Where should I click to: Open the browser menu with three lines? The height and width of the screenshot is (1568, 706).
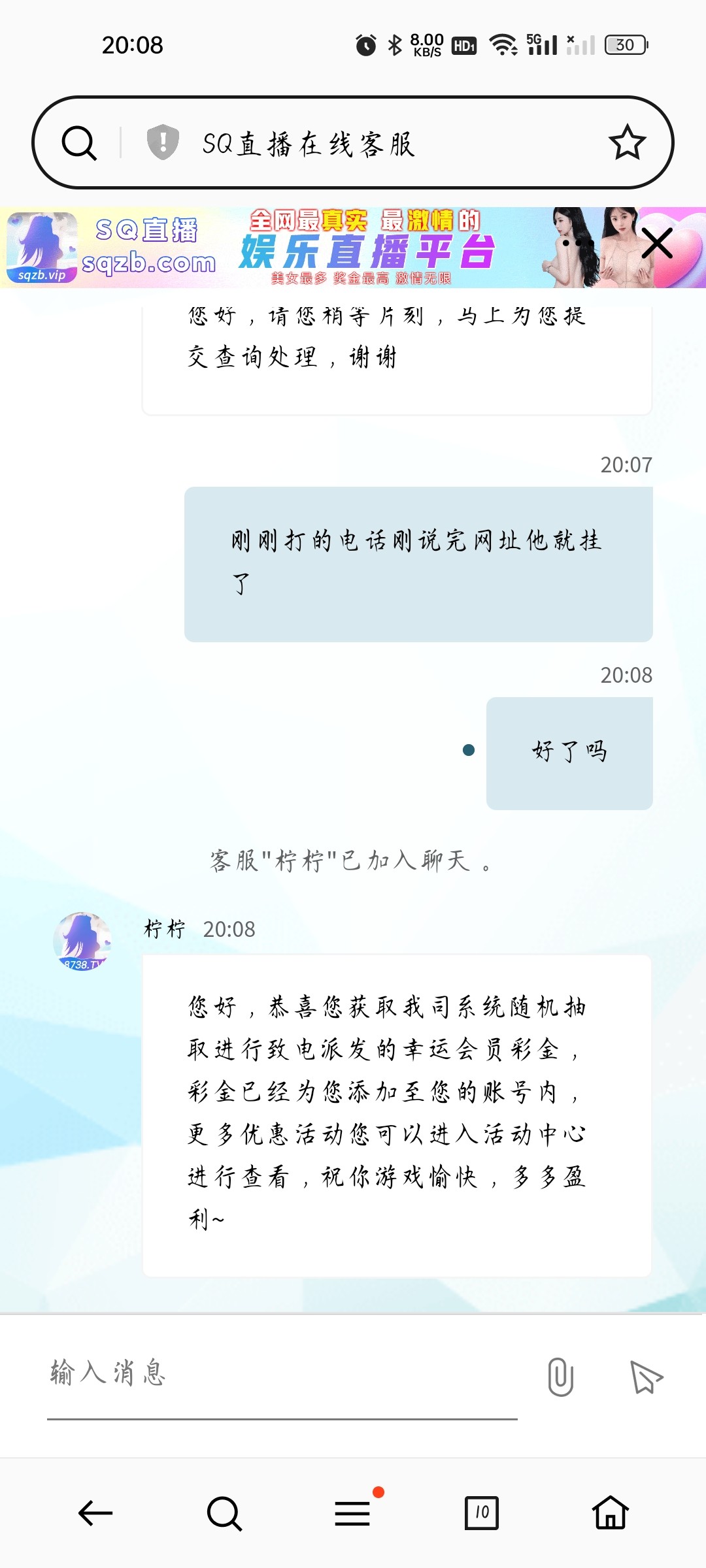click(x=353, y=1513)
